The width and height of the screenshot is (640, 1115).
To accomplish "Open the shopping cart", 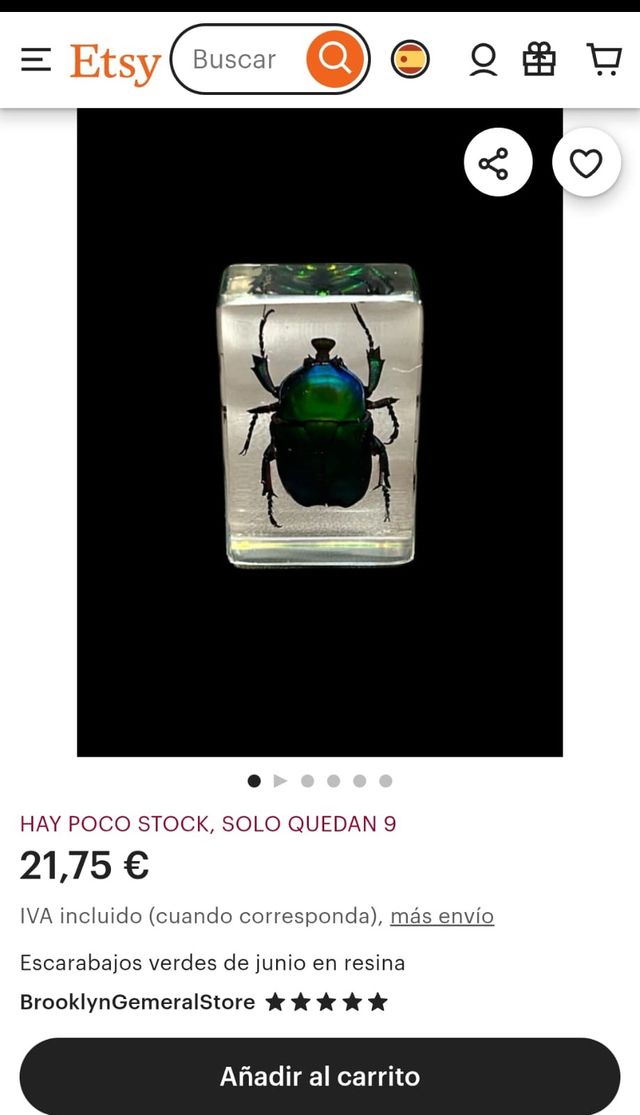I will click(604, 60).
